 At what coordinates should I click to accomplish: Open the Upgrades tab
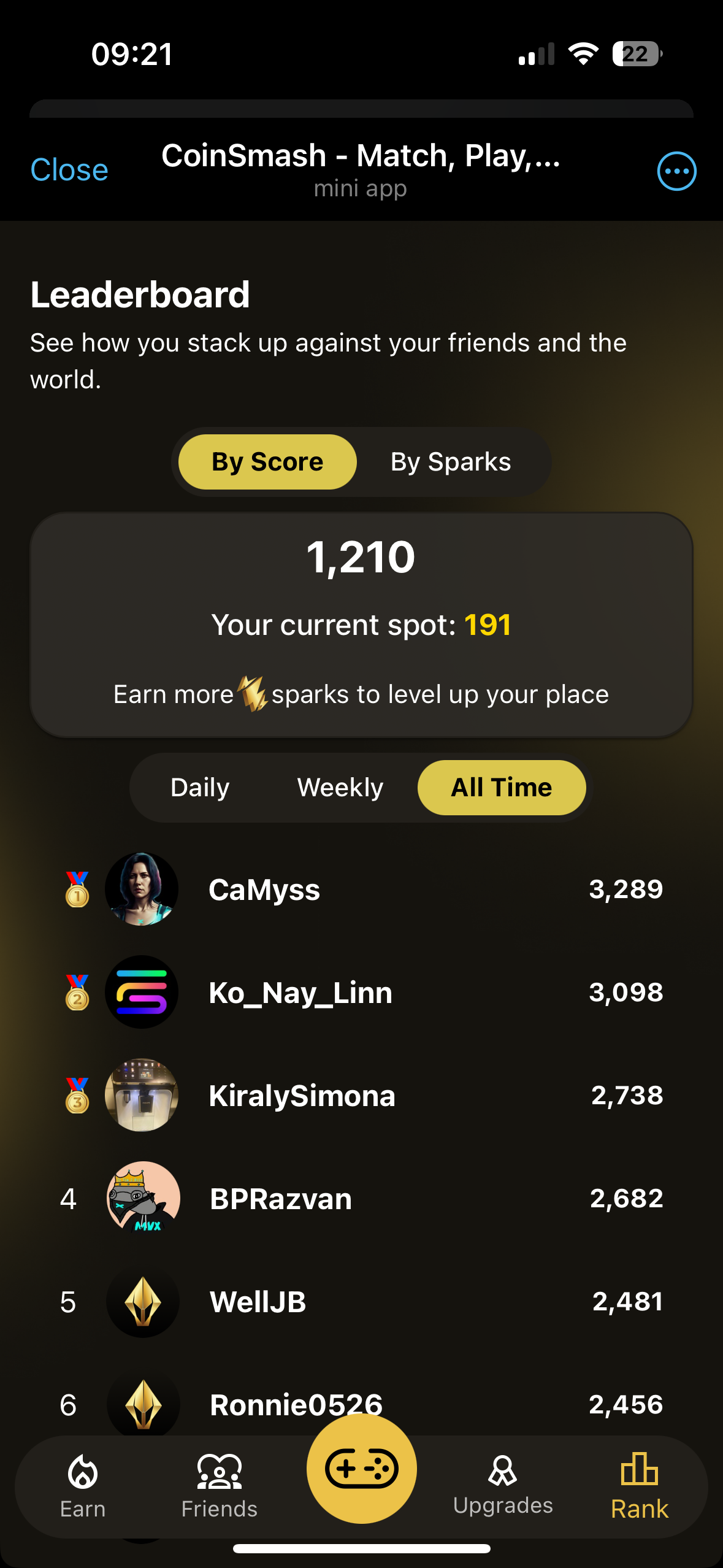click(503, 1485)
